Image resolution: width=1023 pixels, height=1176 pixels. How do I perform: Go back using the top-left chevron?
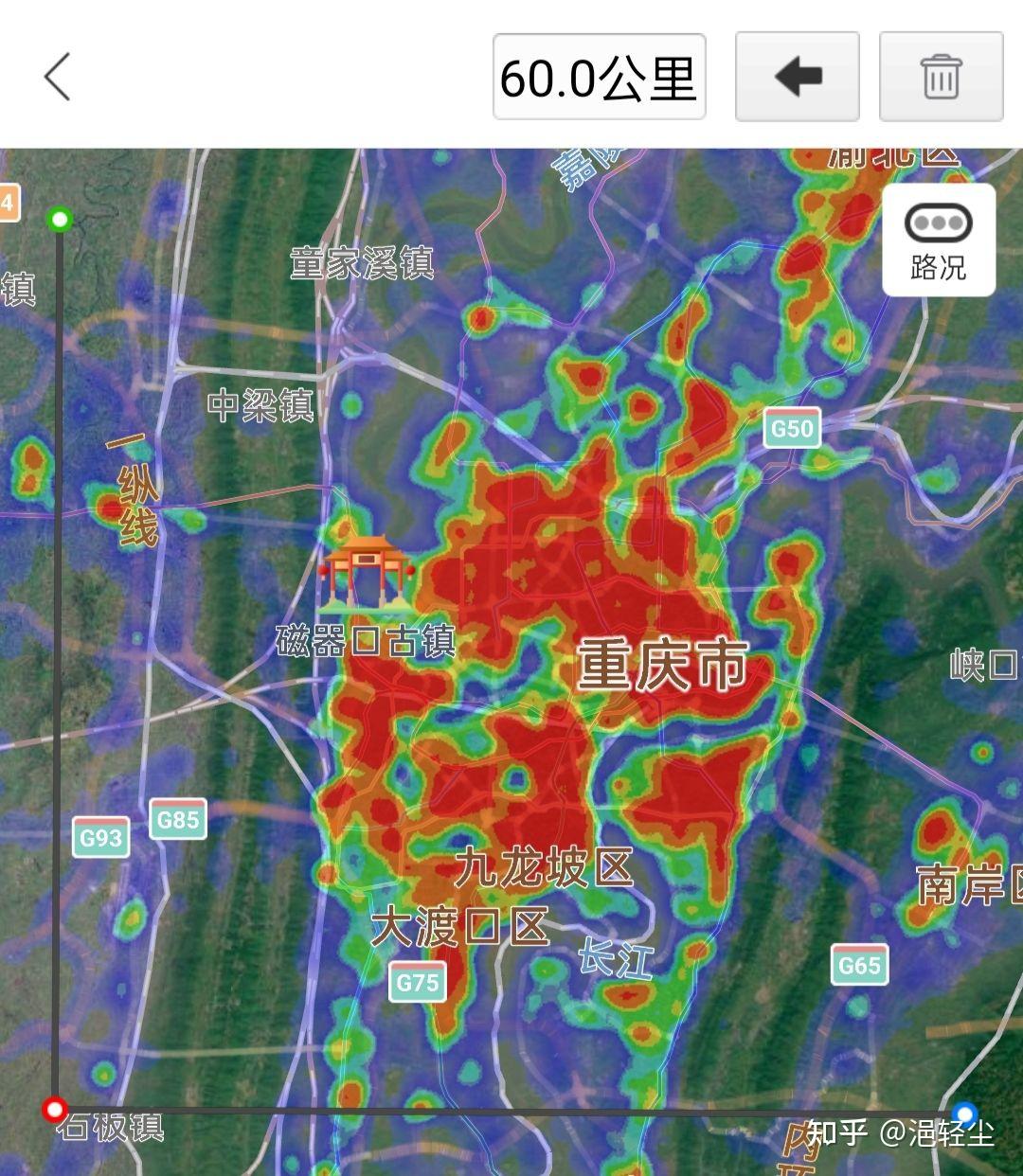(x=58, y=77)
